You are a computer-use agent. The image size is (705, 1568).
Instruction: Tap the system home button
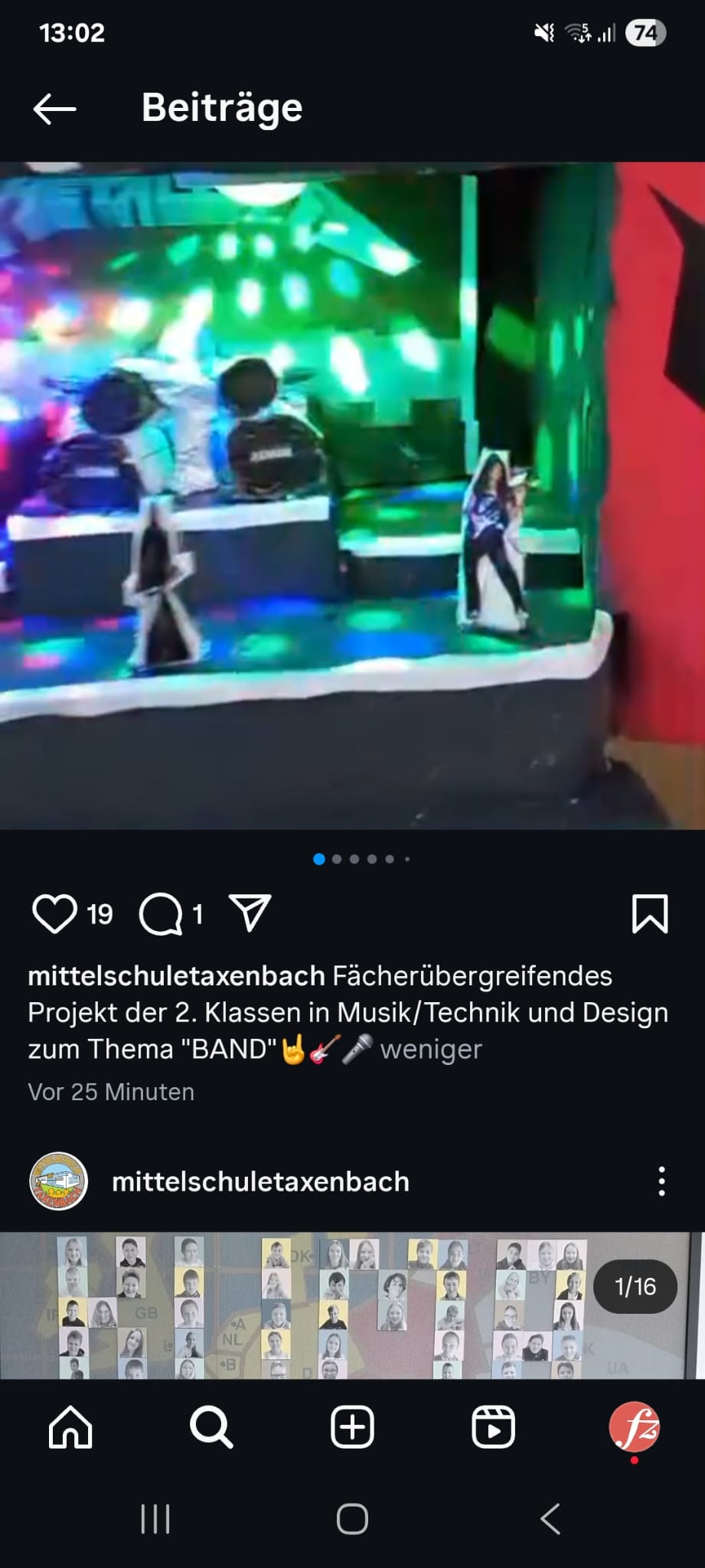[x=352, y=1519]
